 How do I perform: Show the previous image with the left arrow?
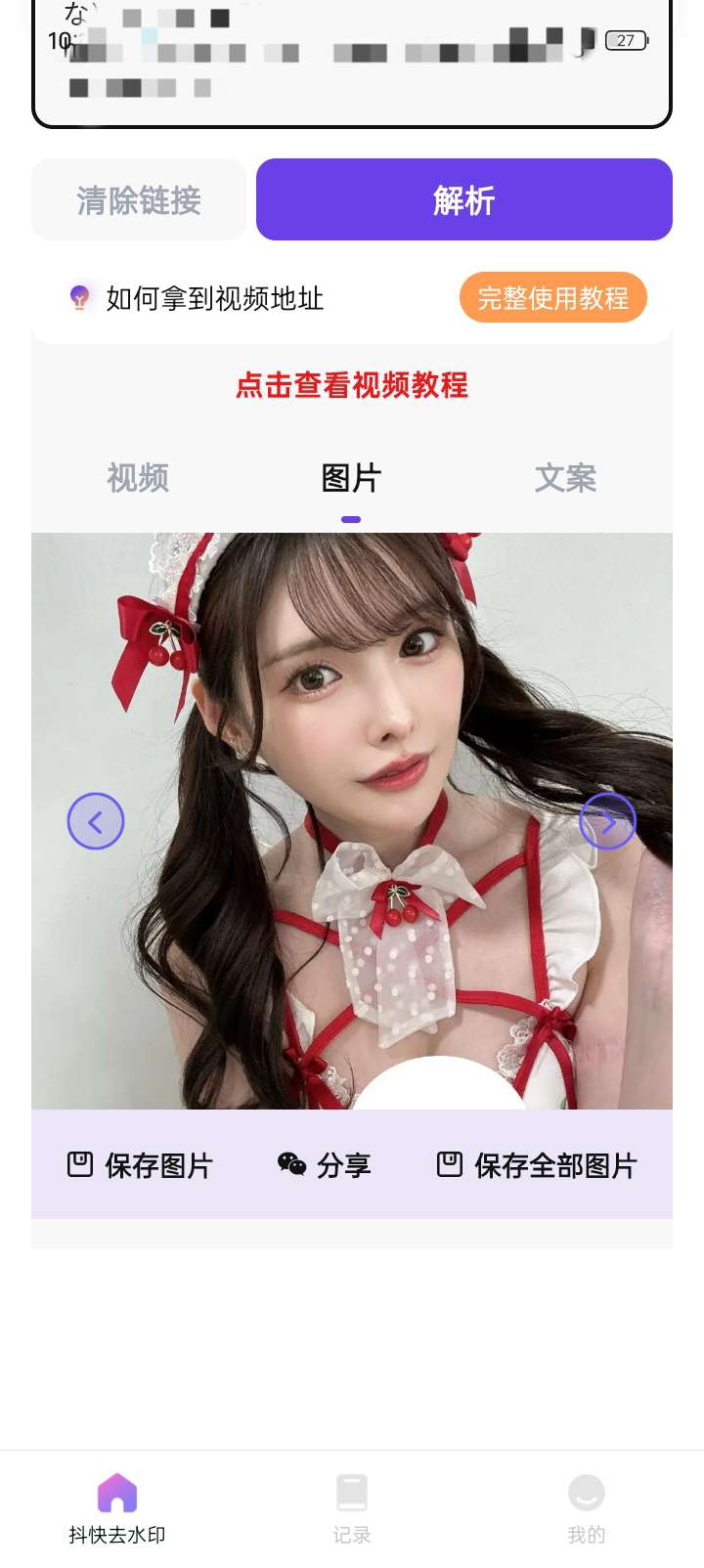click(96, 821)
